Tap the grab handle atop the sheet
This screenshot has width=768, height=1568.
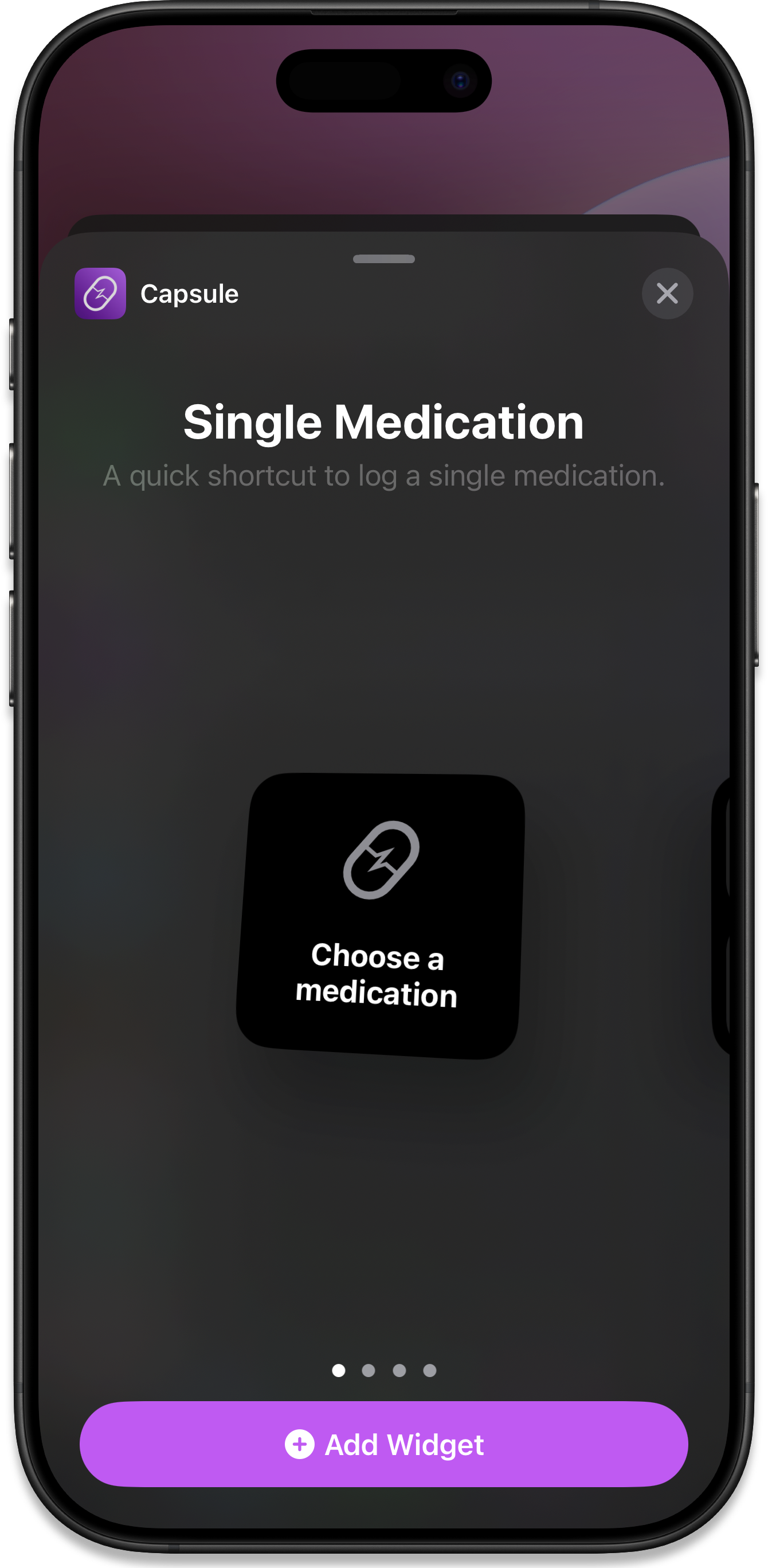coord(383,259)
